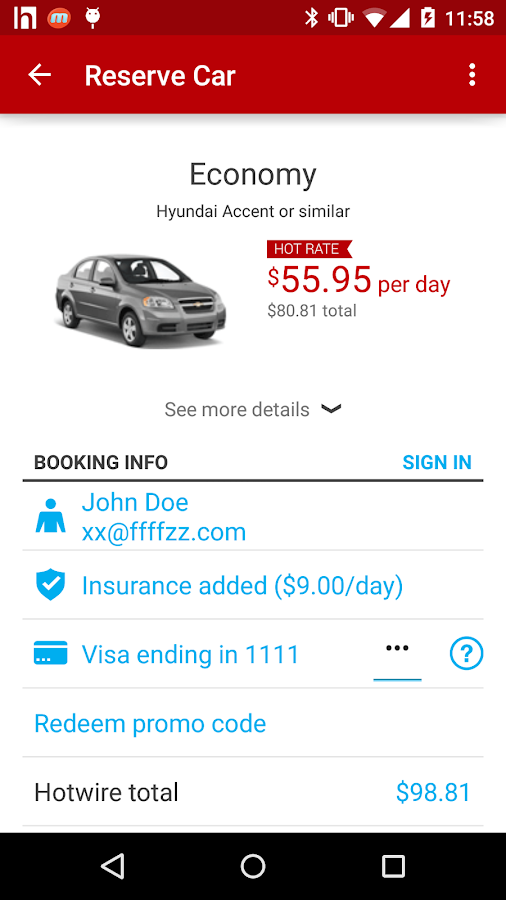Tap the system home button
Screen dimensions: 506x900
coord(253,866)
